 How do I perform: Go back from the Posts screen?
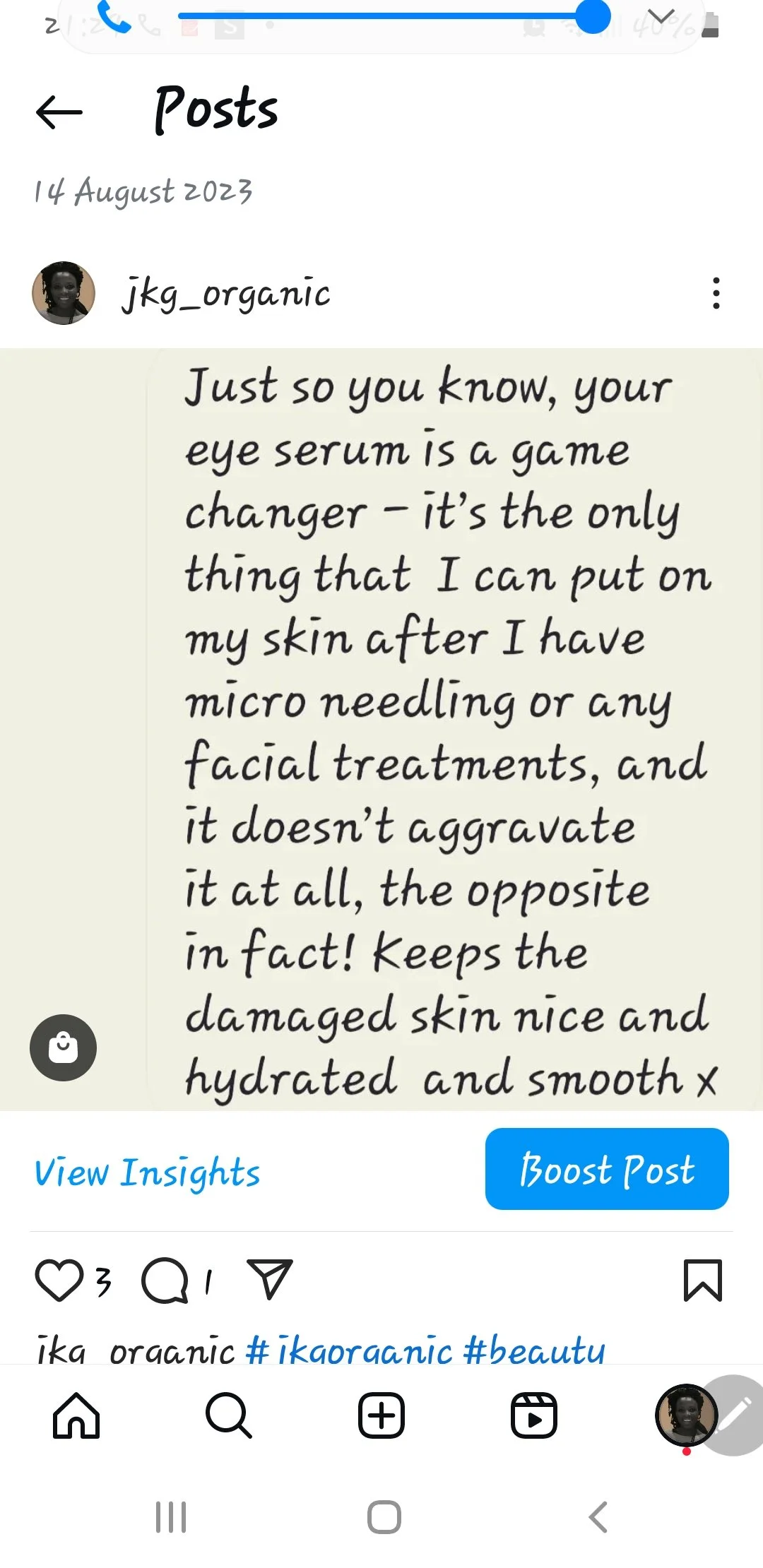tap(59, 112)
